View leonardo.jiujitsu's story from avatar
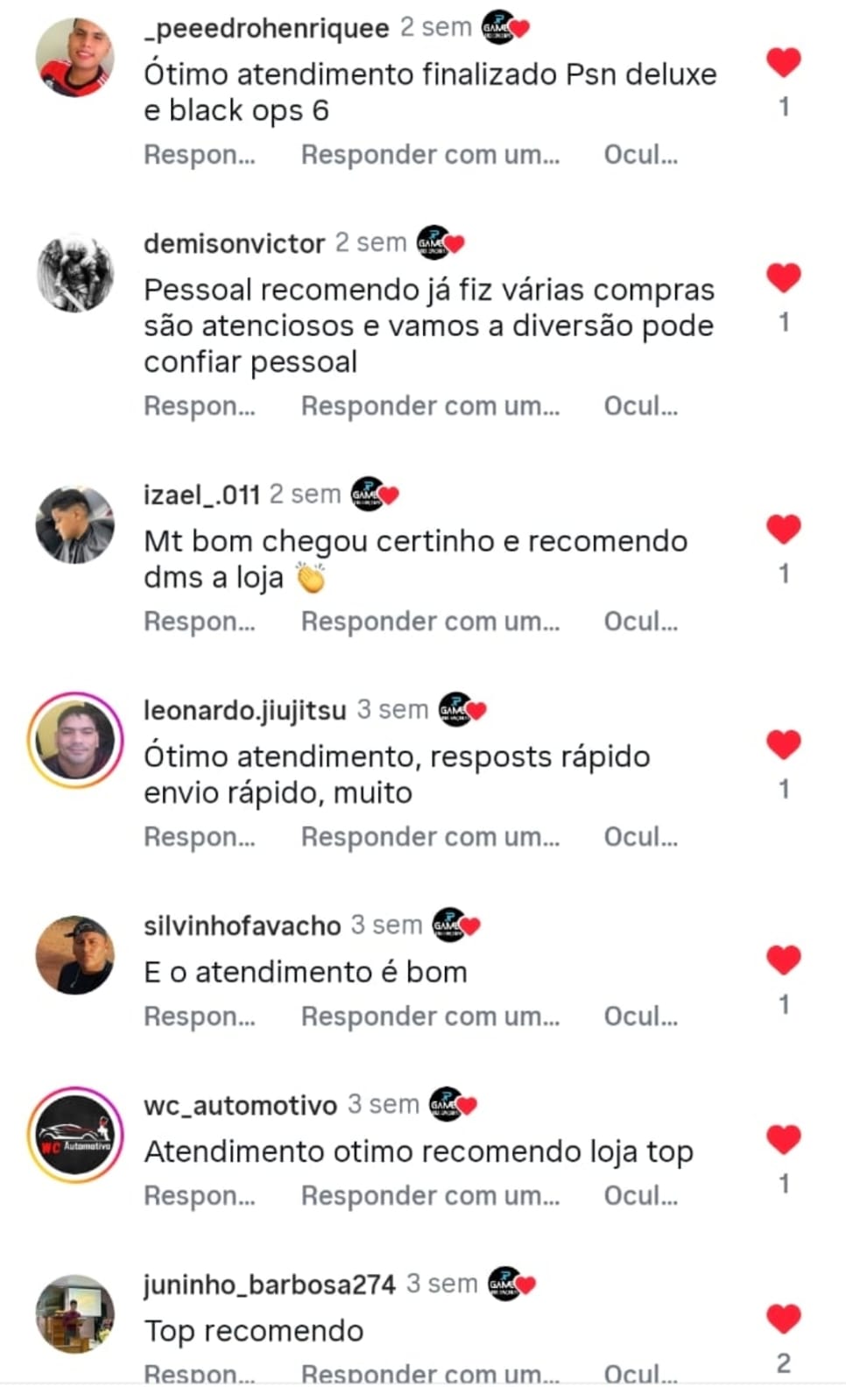846x1400 pixels. (x=74, y=741)
